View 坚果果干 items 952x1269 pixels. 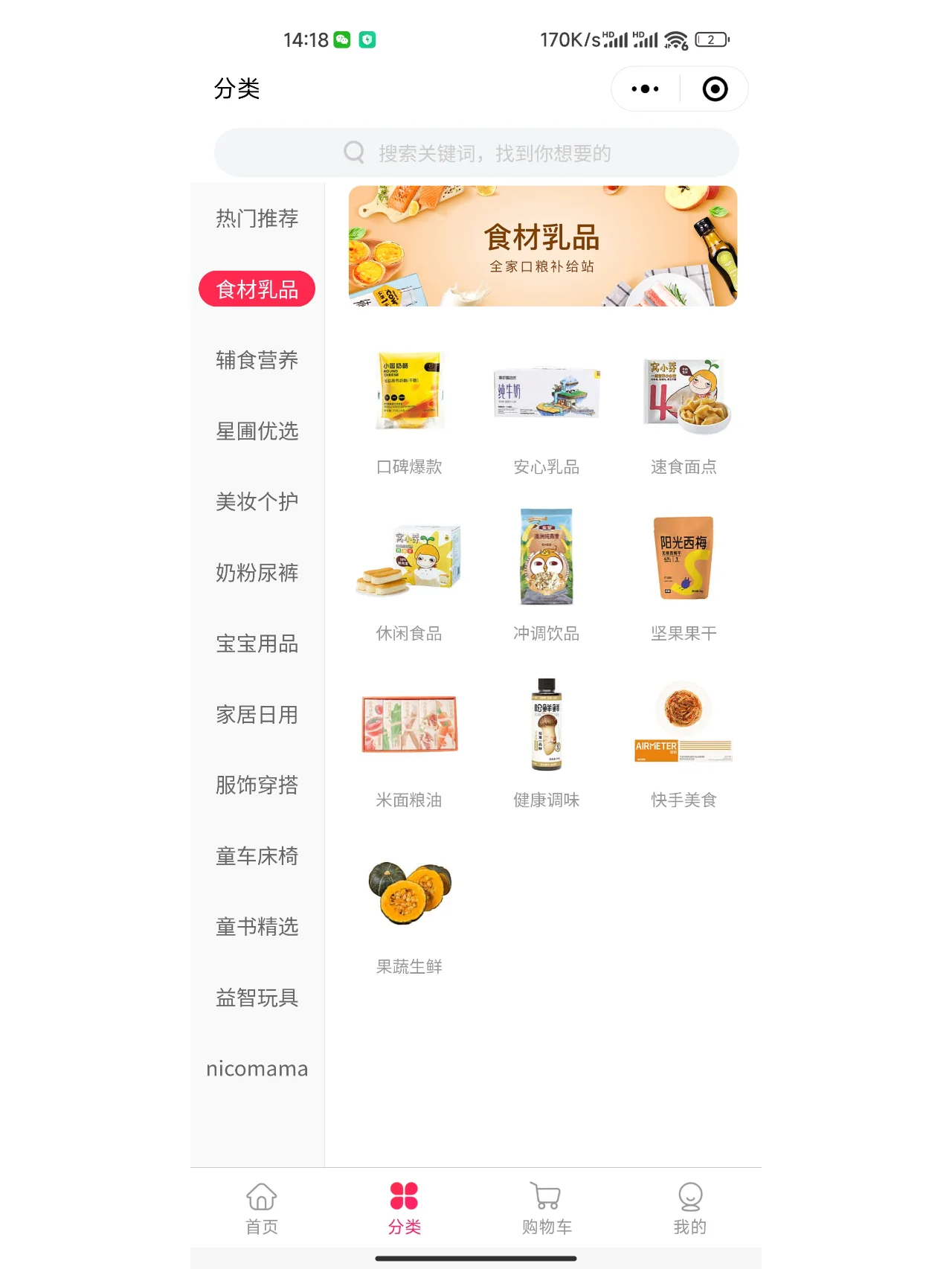[x=684, y=574]
